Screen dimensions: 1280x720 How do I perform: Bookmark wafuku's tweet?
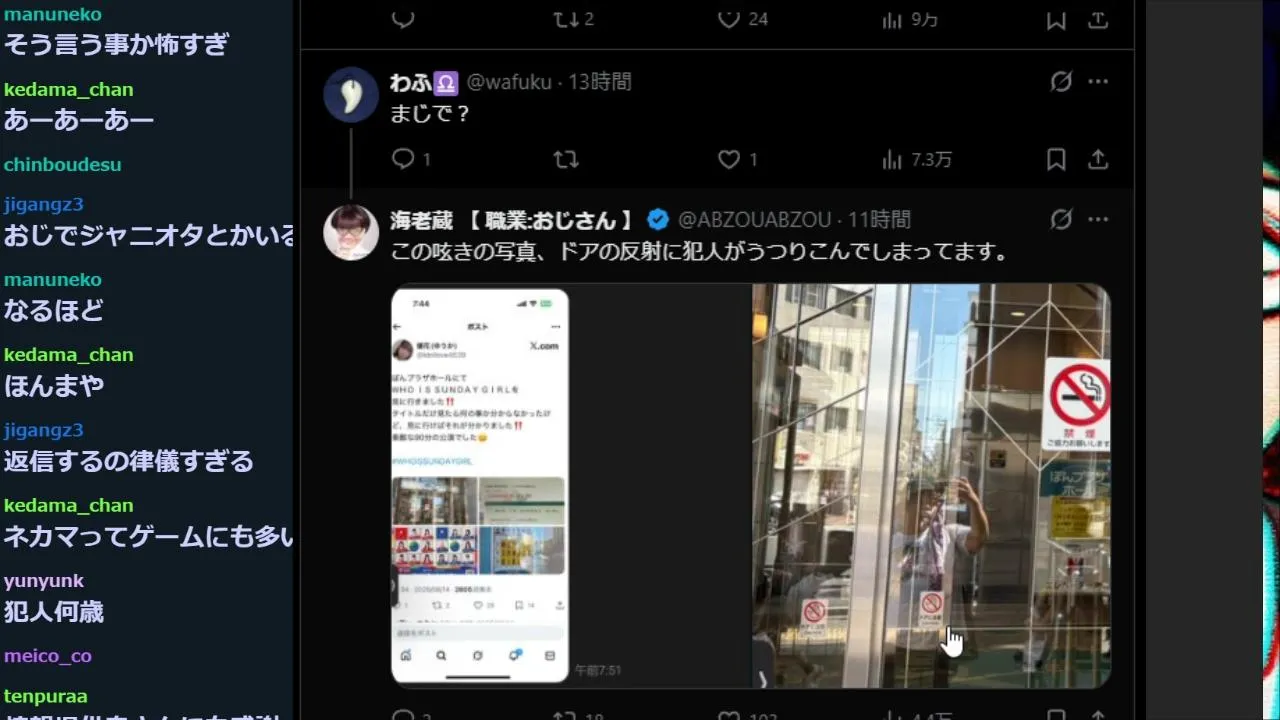pyautogui.click(x=1056, y=159)
